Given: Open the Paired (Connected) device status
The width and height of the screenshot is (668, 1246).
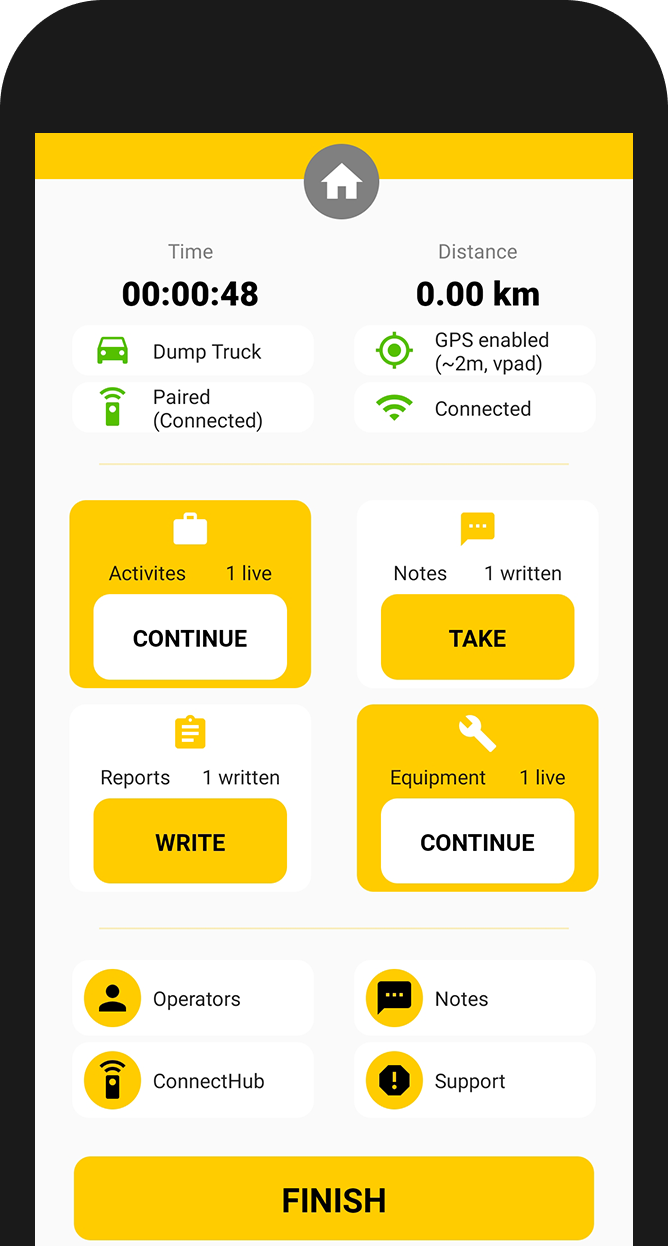Looking at the screenshot, I should click(x=192, y=408).
